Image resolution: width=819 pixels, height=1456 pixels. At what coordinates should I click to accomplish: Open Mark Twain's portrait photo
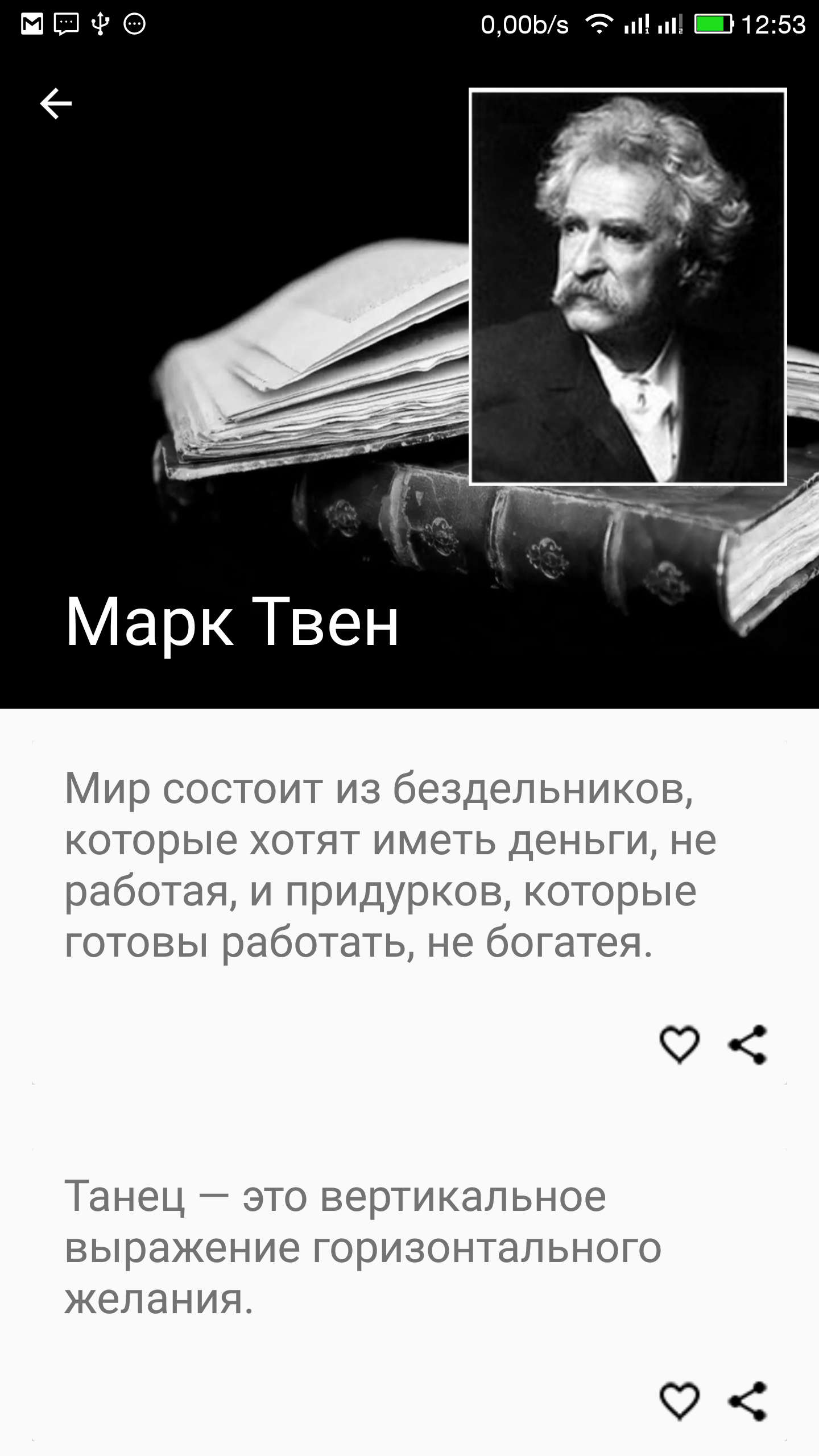(628, 287)
